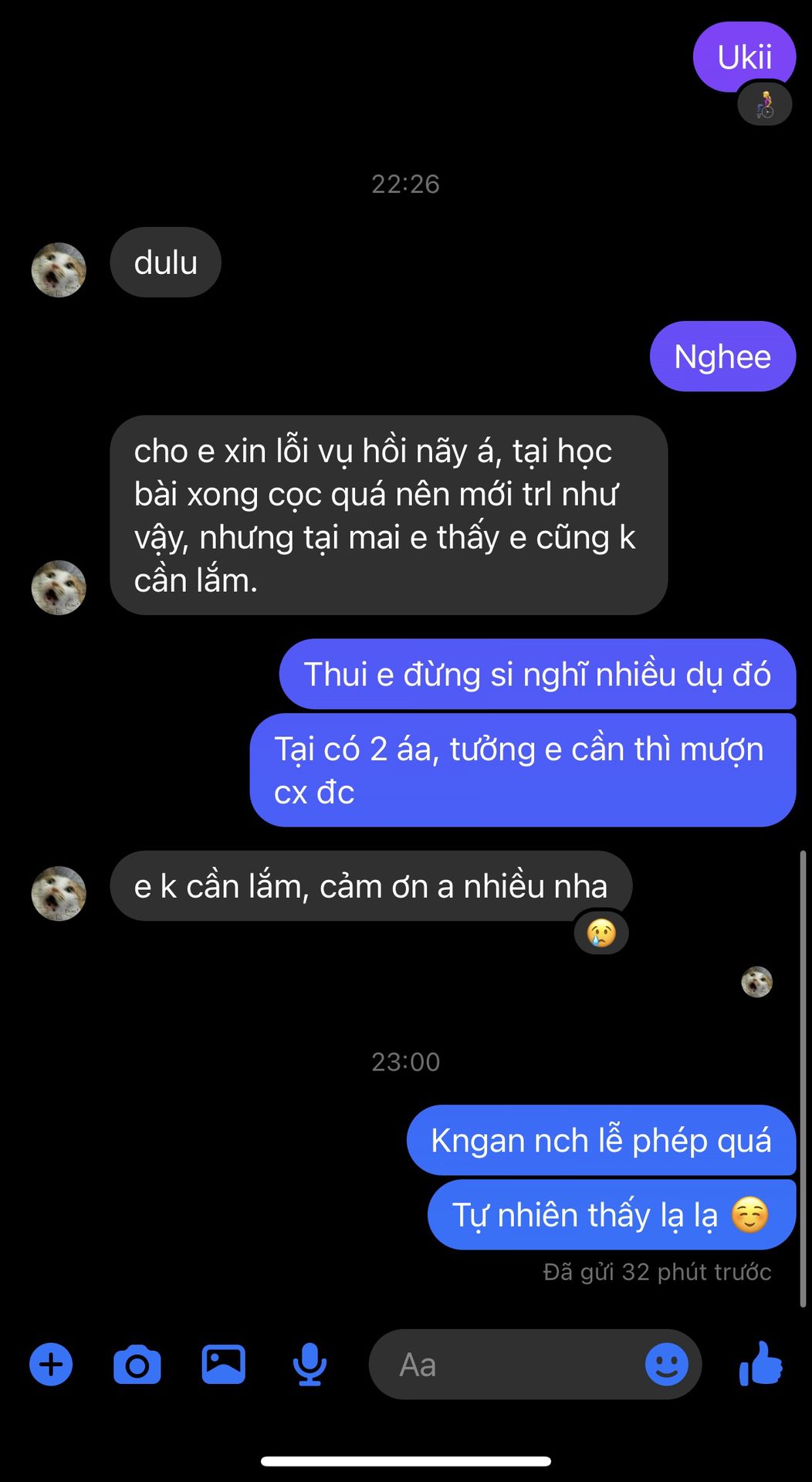812x1482 pixels.
Task: View the crying reaction on "e k cần lắm" message
Action: point(601,932)
